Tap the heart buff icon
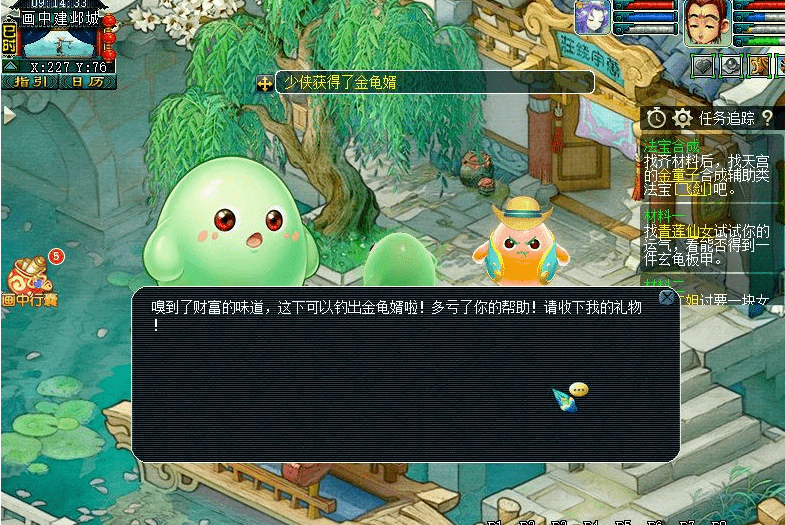 coord(705,65)
